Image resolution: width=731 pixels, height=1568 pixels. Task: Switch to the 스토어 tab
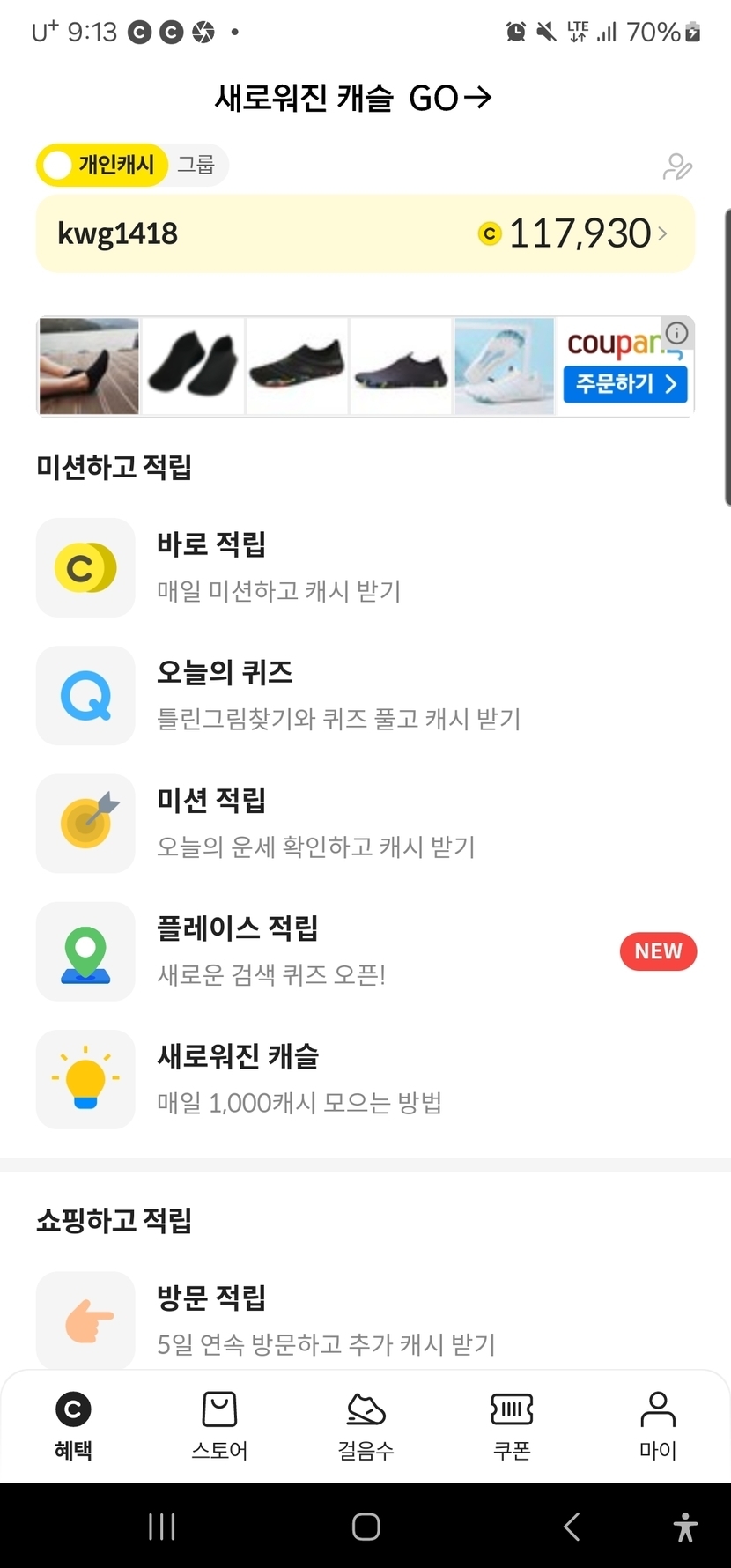(219, 1426)
